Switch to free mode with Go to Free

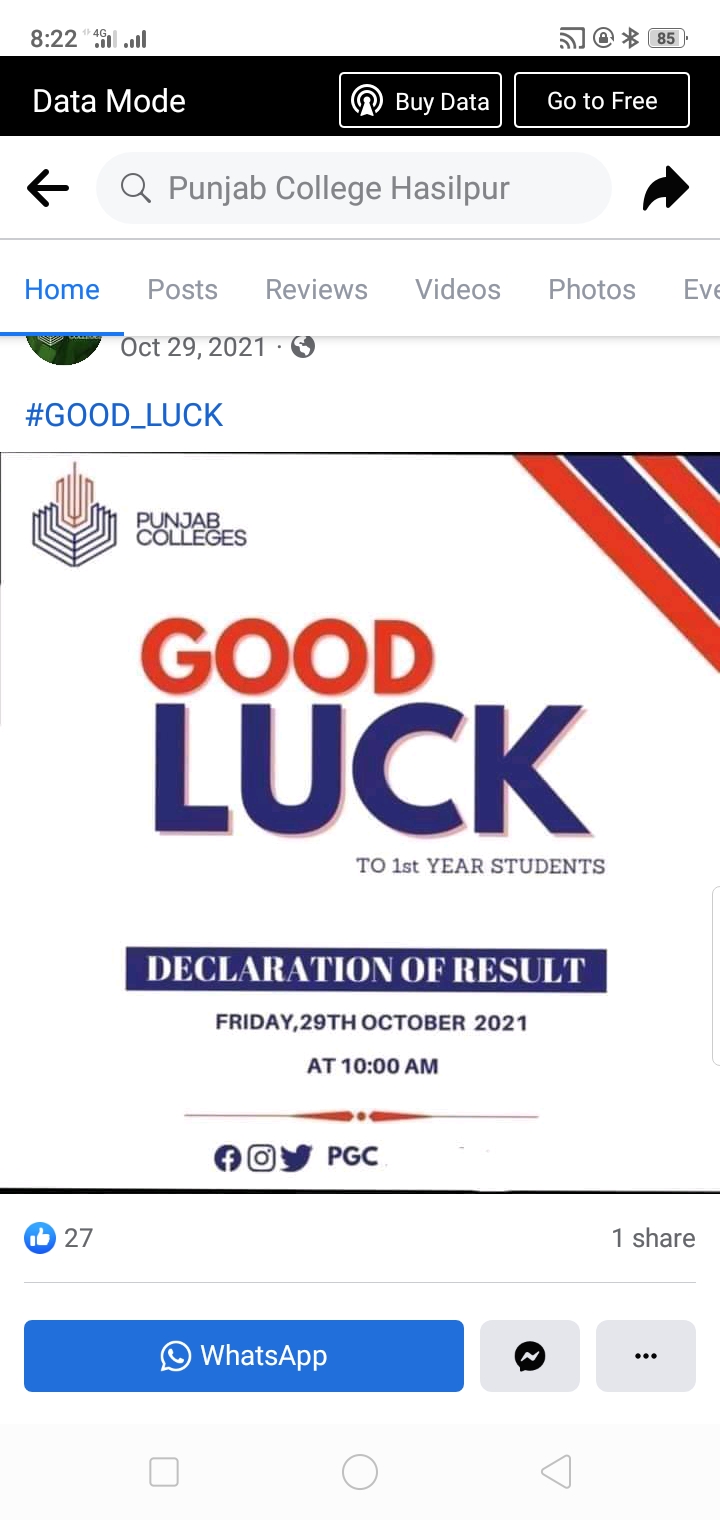point(602,100)
